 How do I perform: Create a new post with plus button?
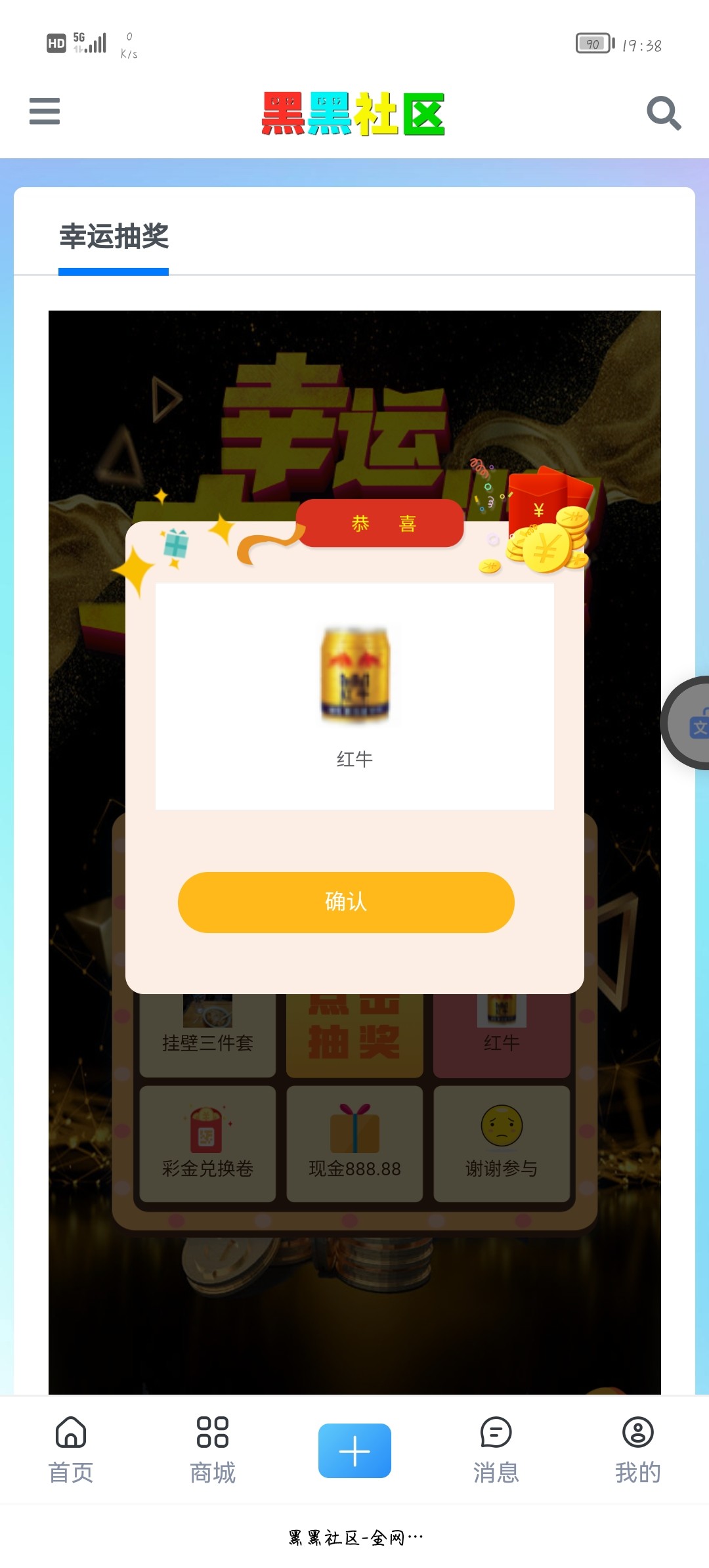click(354, 1450)
